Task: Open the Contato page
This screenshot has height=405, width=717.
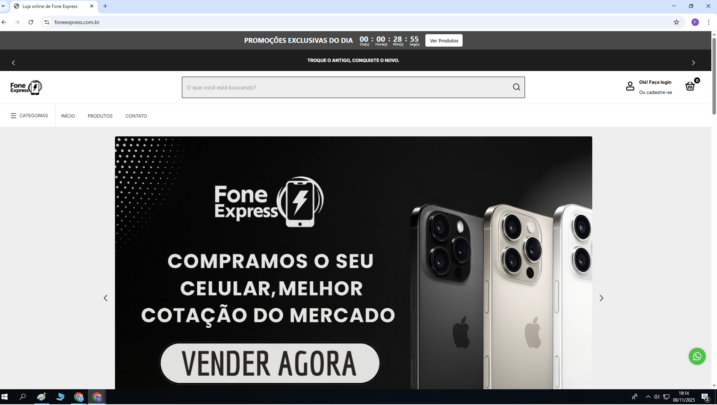Action: 136,116
